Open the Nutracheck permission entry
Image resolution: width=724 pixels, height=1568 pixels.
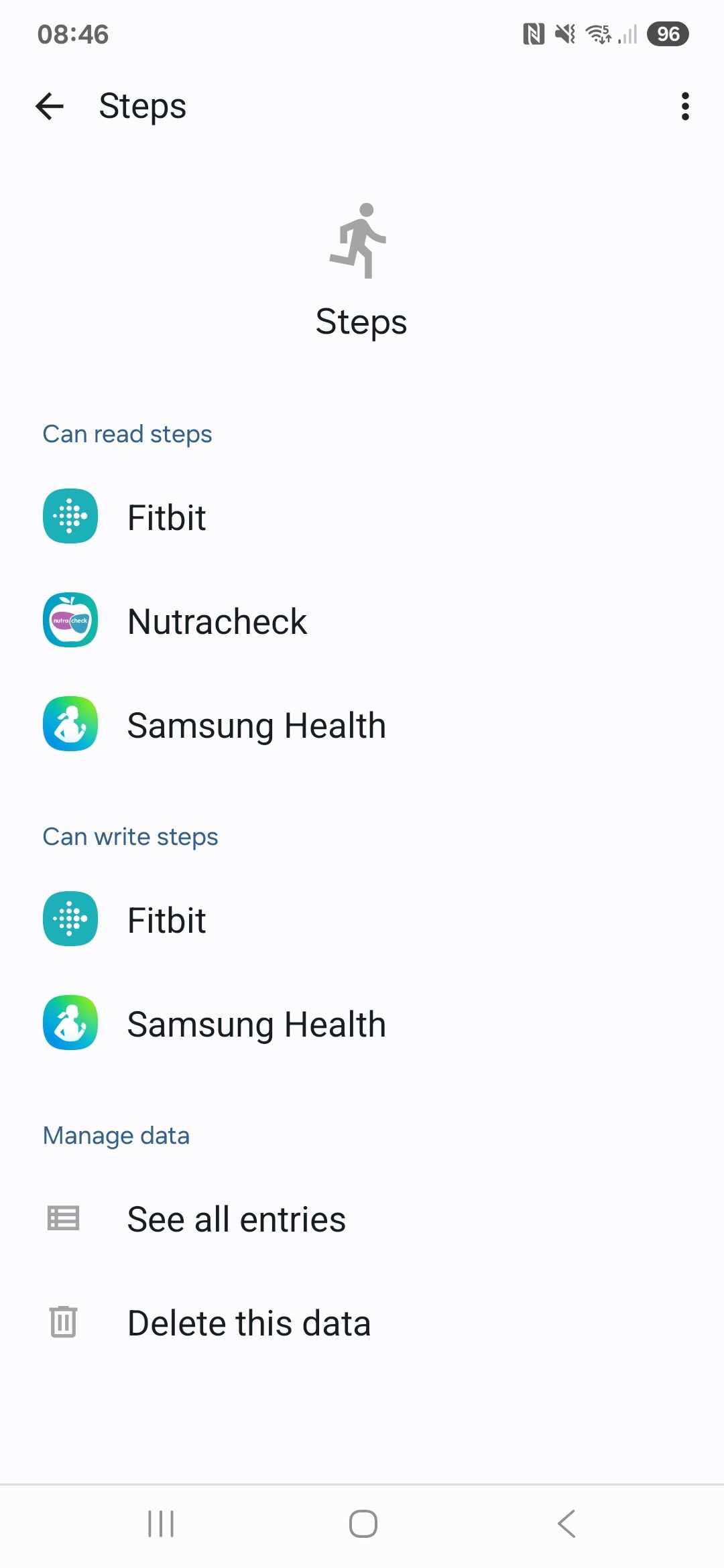217,620
